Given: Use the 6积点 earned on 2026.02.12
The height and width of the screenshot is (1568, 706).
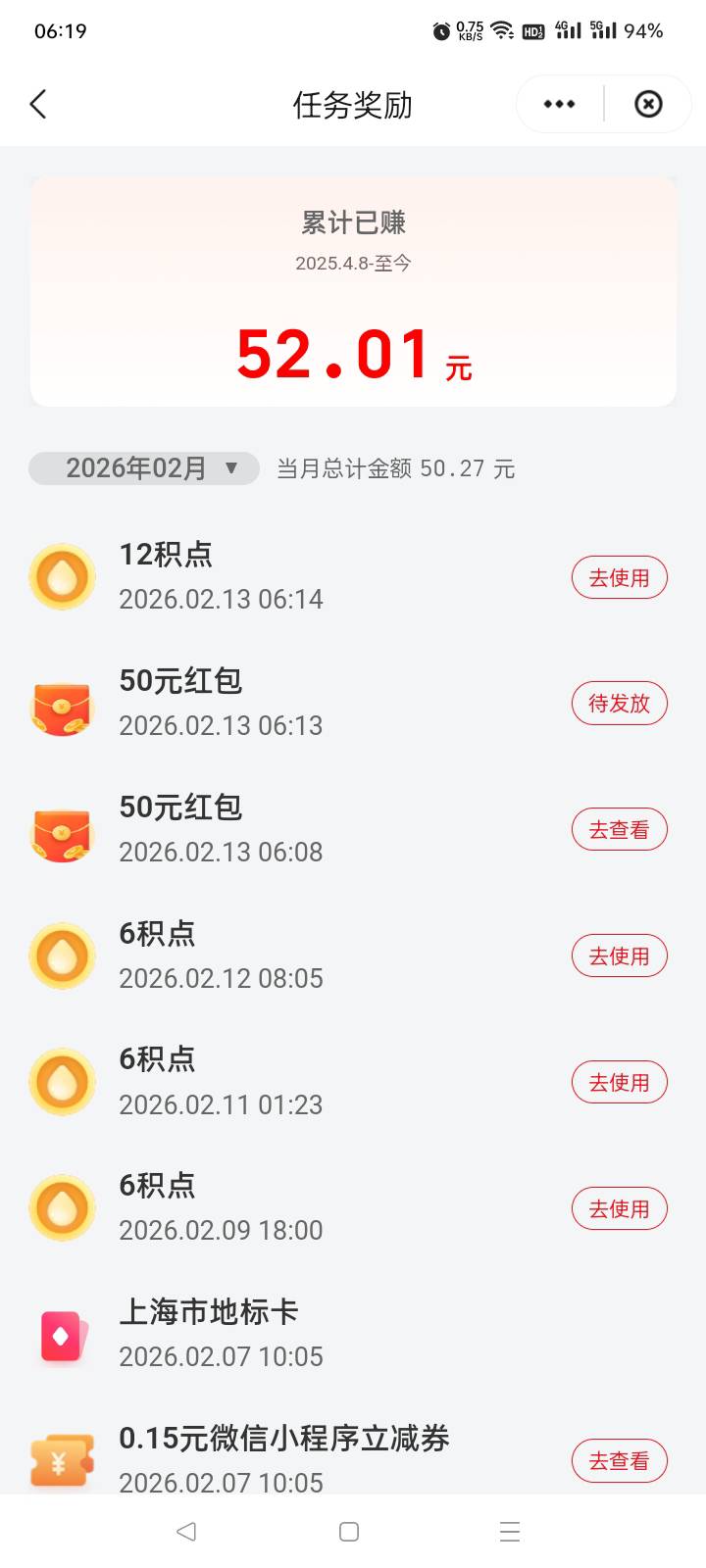Looking at the screenshot, I should coord(619,956).
